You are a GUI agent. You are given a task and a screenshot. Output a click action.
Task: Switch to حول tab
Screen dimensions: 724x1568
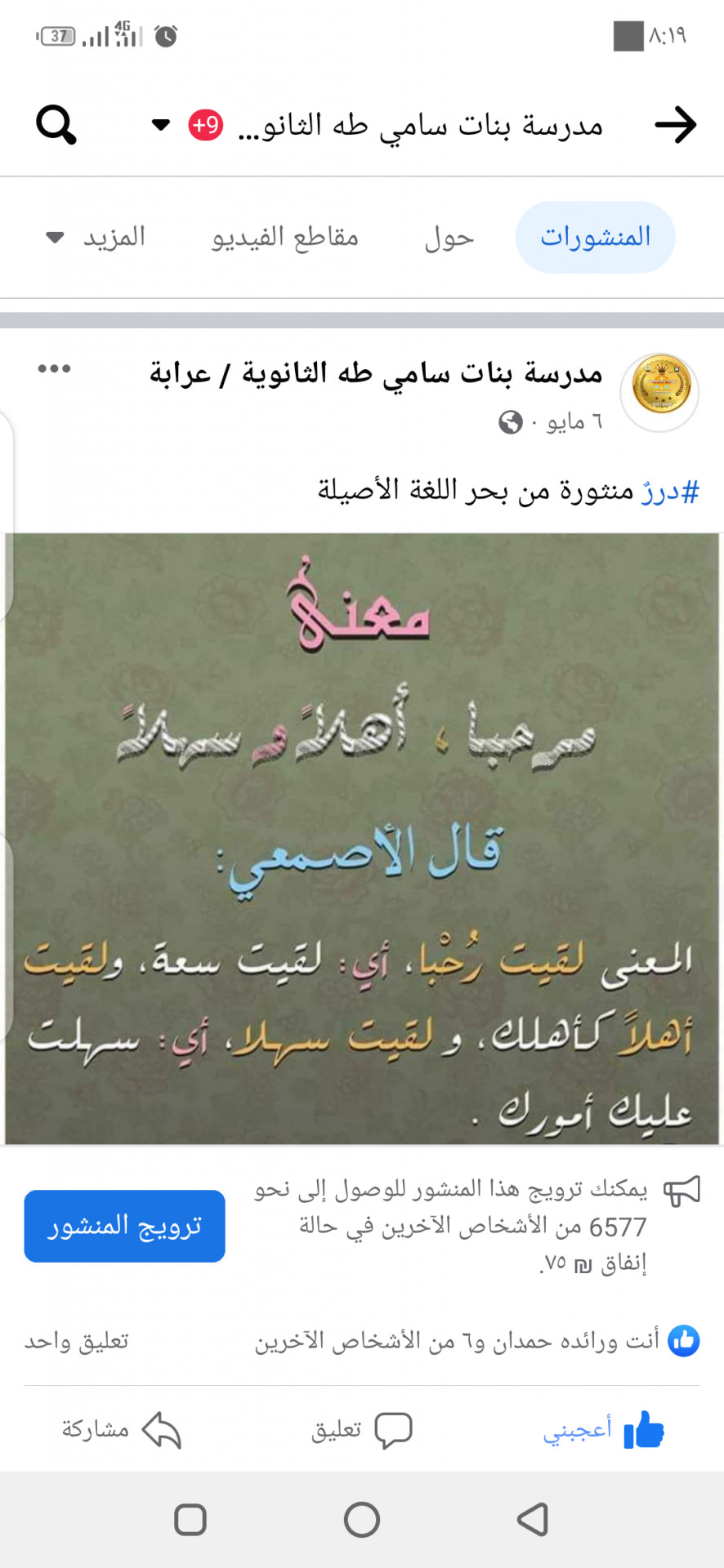click(x=449, y=238)
